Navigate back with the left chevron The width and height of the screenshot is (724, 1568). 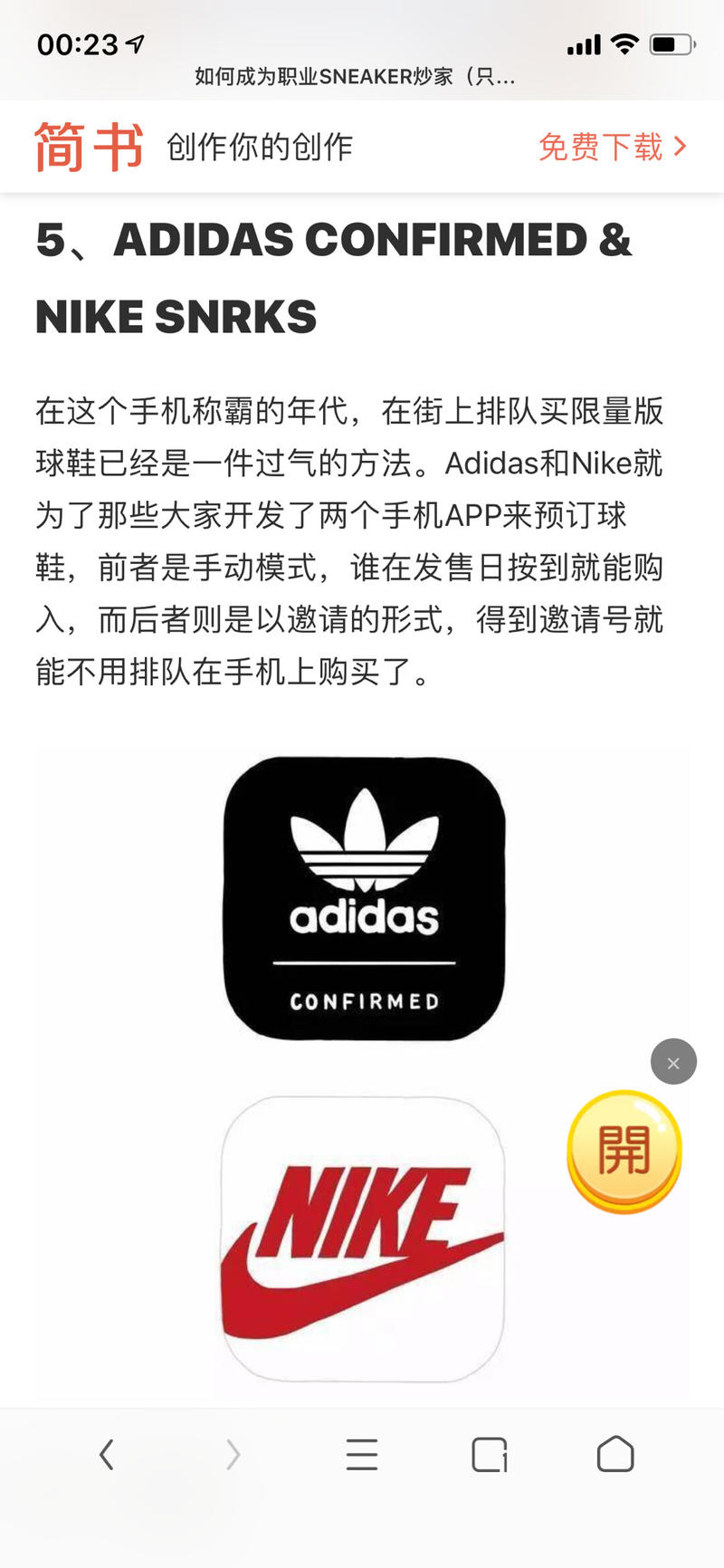click(108, 1456)
